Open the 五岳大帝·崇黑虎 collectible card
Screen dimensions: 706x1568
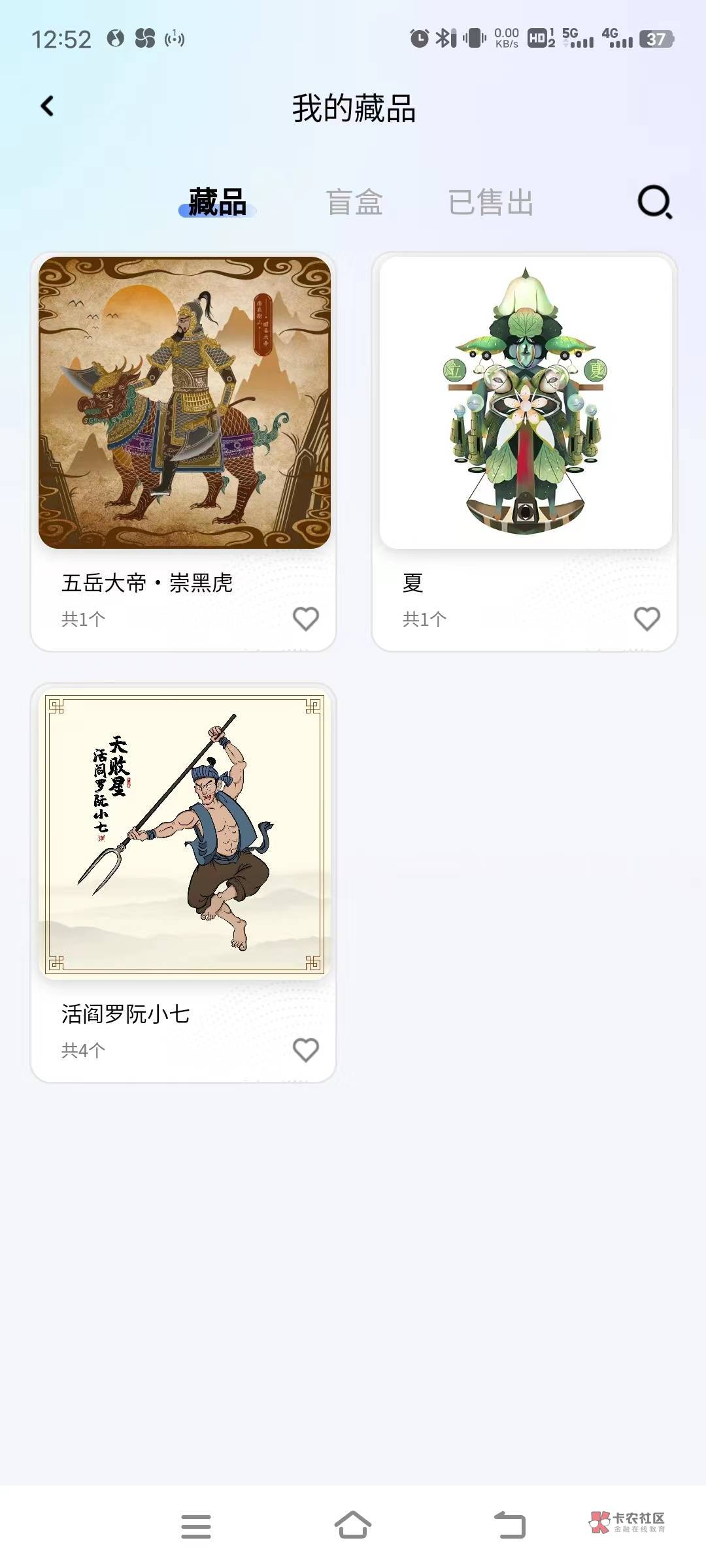(x=184, y=451)
